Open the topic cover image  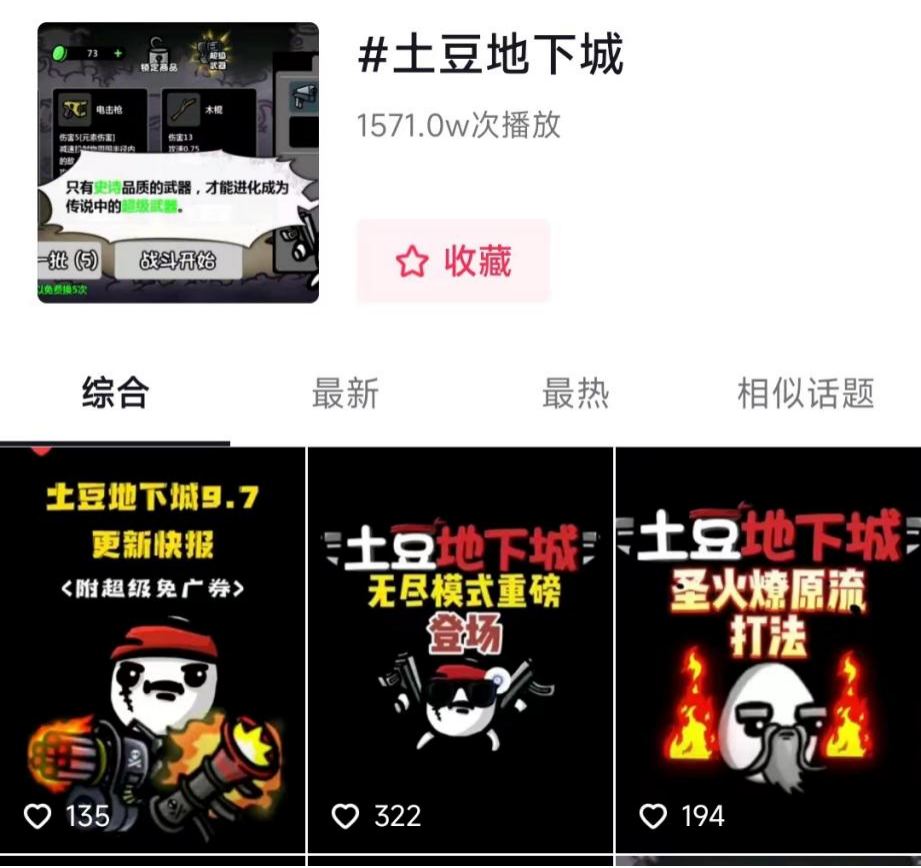pos(178,162)
